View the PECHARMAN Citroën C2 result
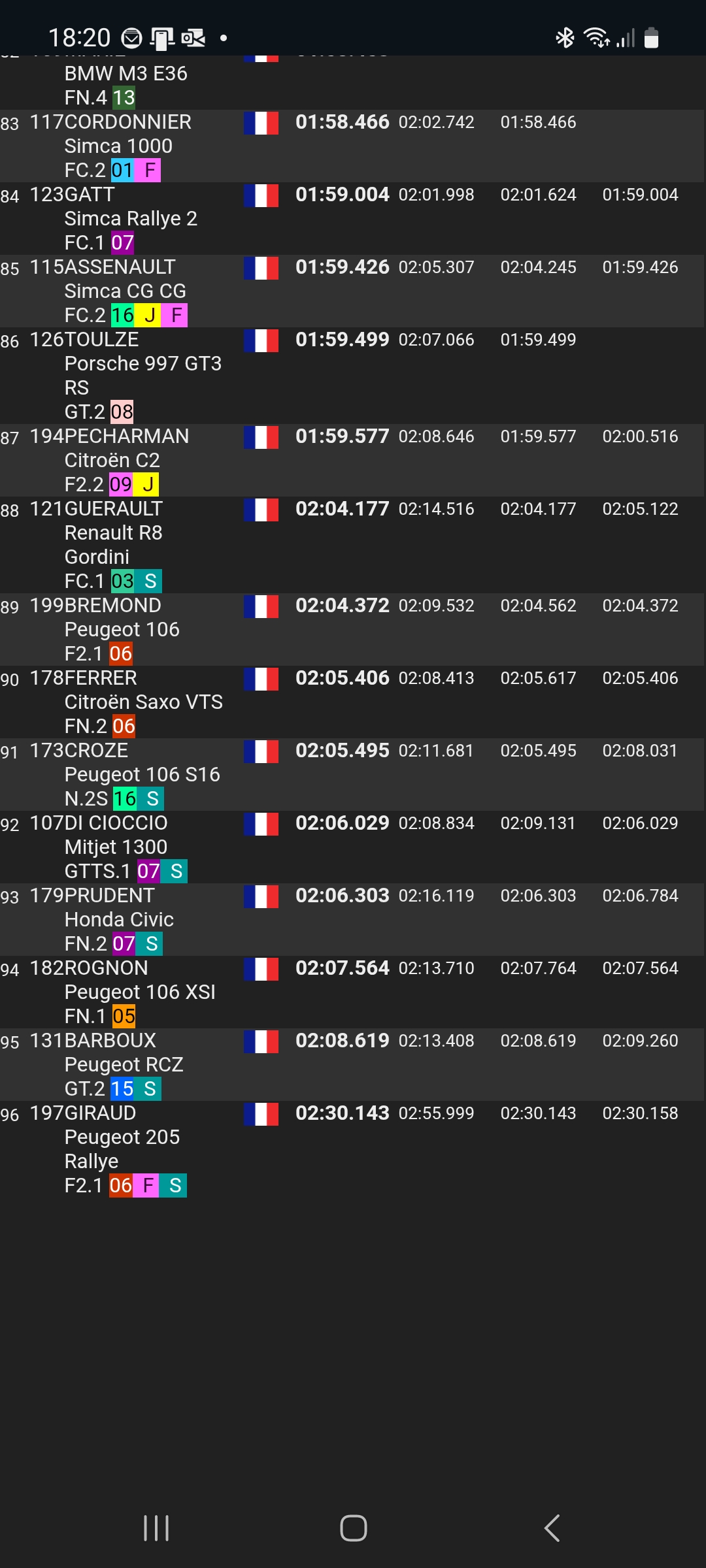This screenshot has width=706, height=1568. pos(353,460)
